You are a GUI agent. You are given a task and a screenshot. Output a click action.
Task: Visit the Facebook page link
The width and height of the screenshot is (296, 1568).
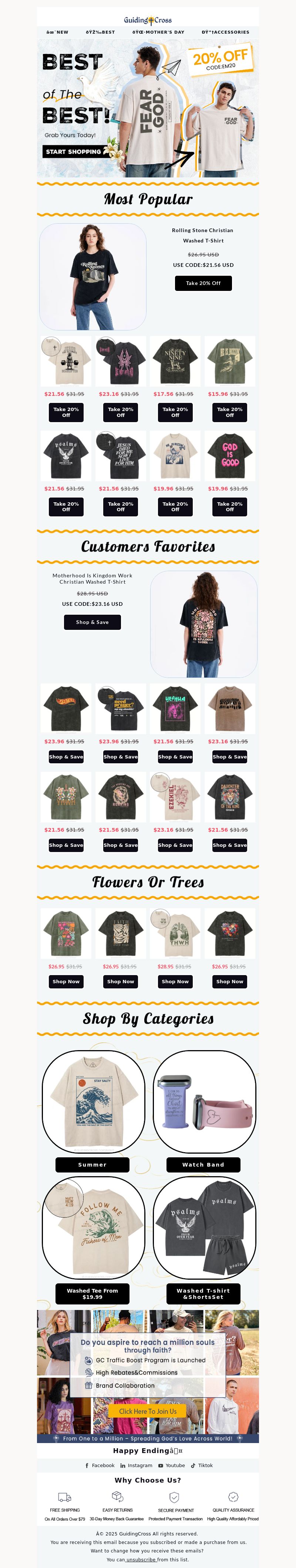point(100,1465)
